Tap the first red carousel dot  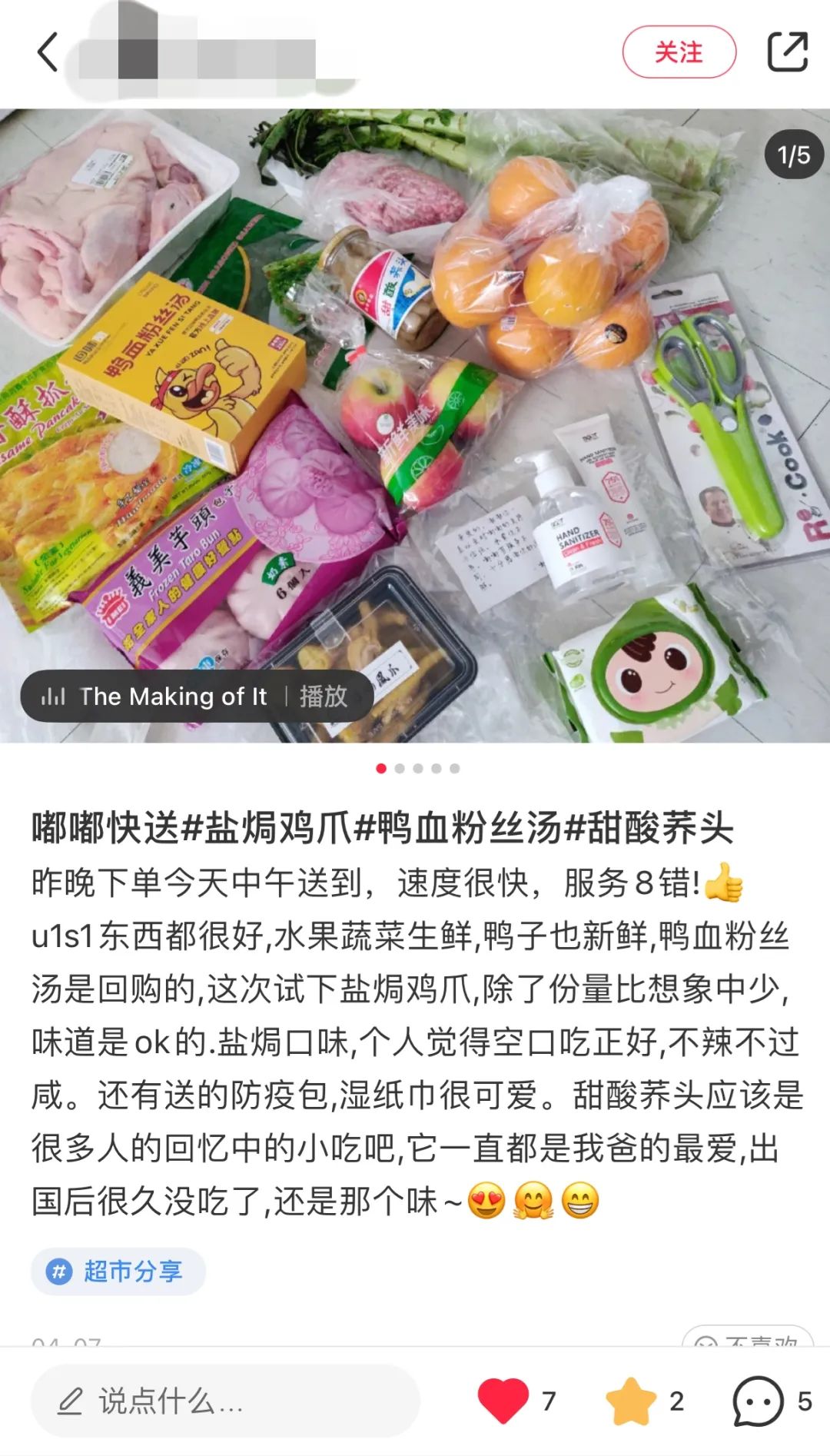point(380,766)
